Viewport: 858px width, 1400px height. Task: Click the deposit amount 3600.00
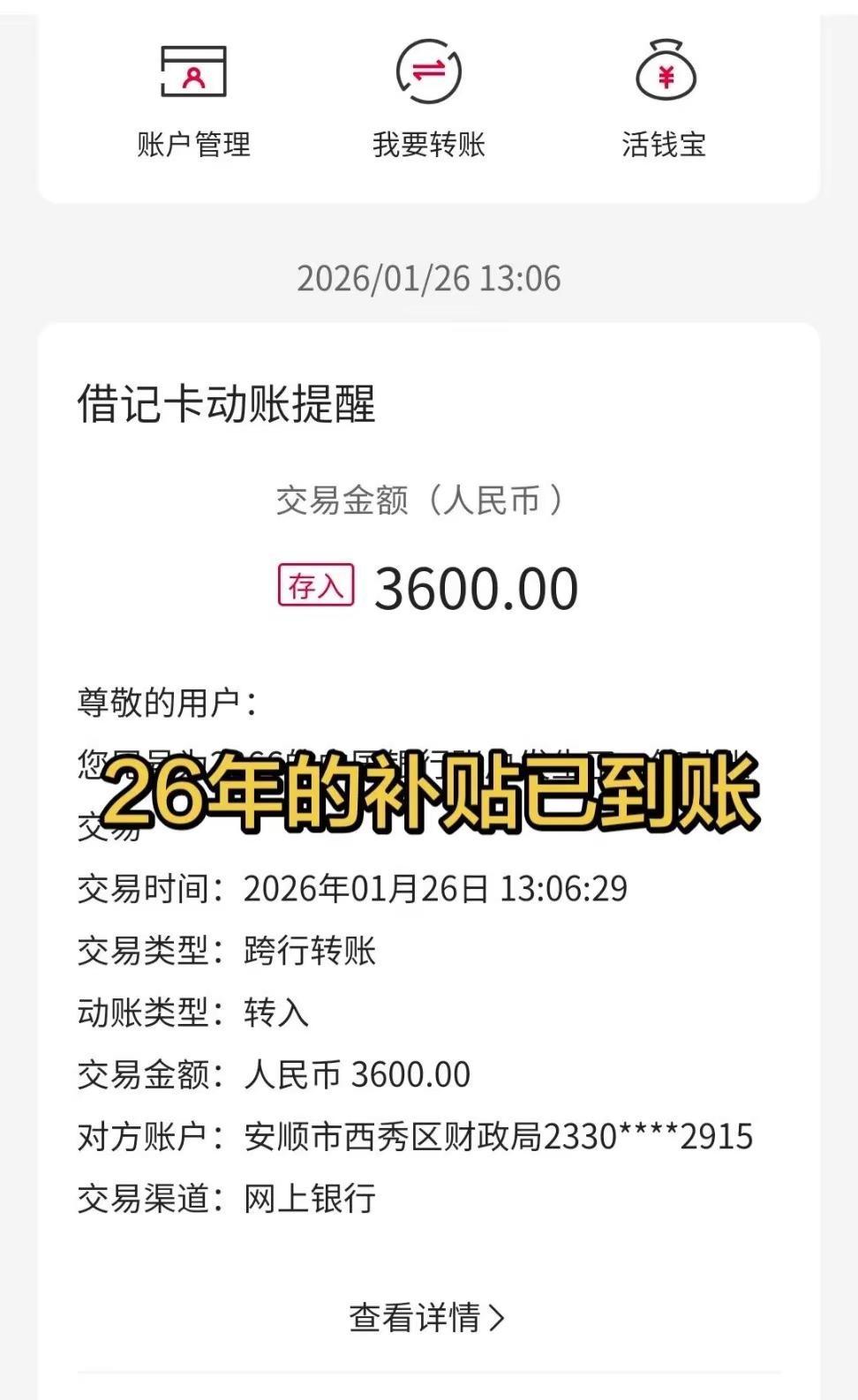click(477, 585)
